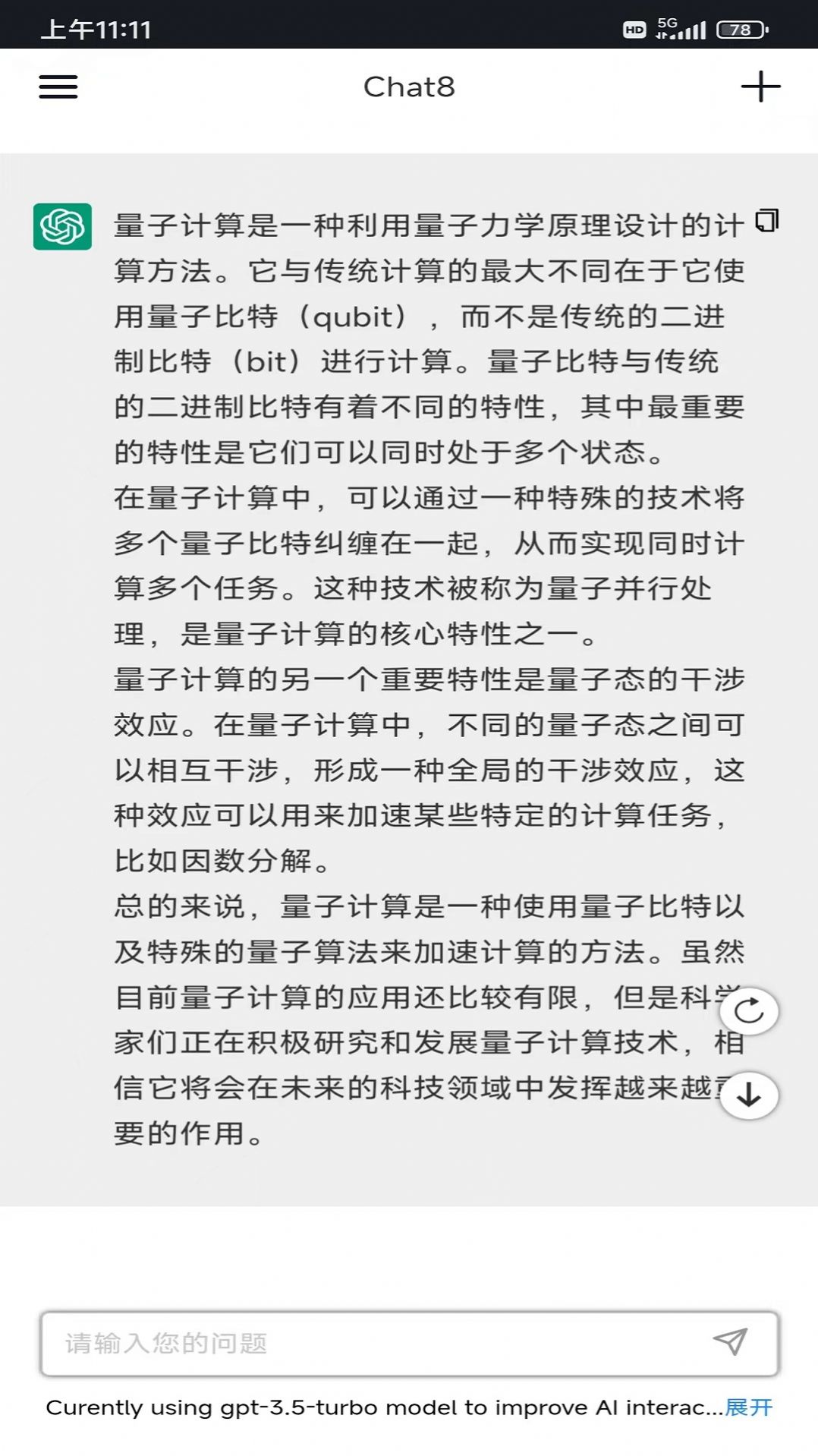Send the message with paper plane

coord(731,1342)
